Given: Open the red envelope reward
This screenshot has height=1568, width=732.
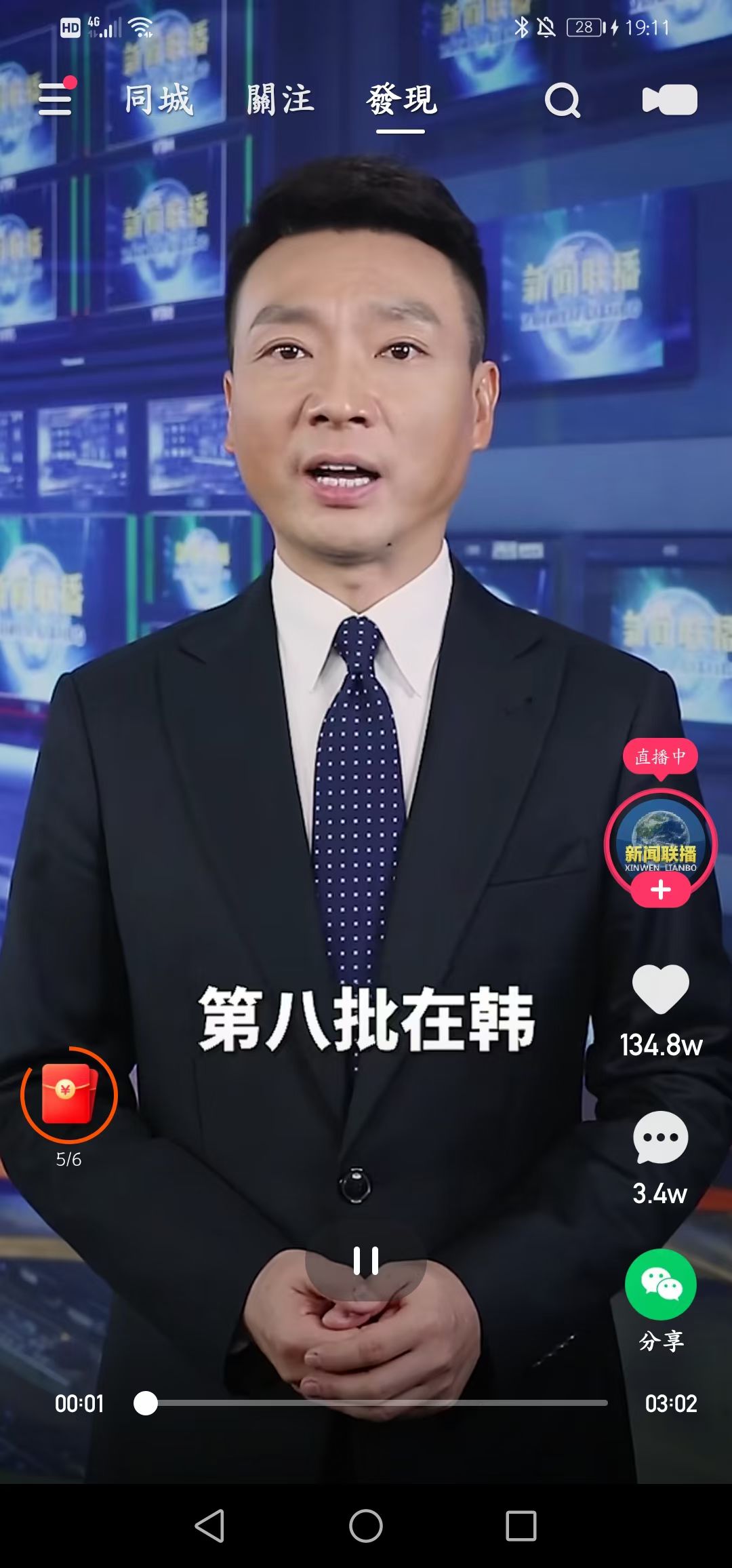Looking at the screenshot, I should tap(68, 1095).
